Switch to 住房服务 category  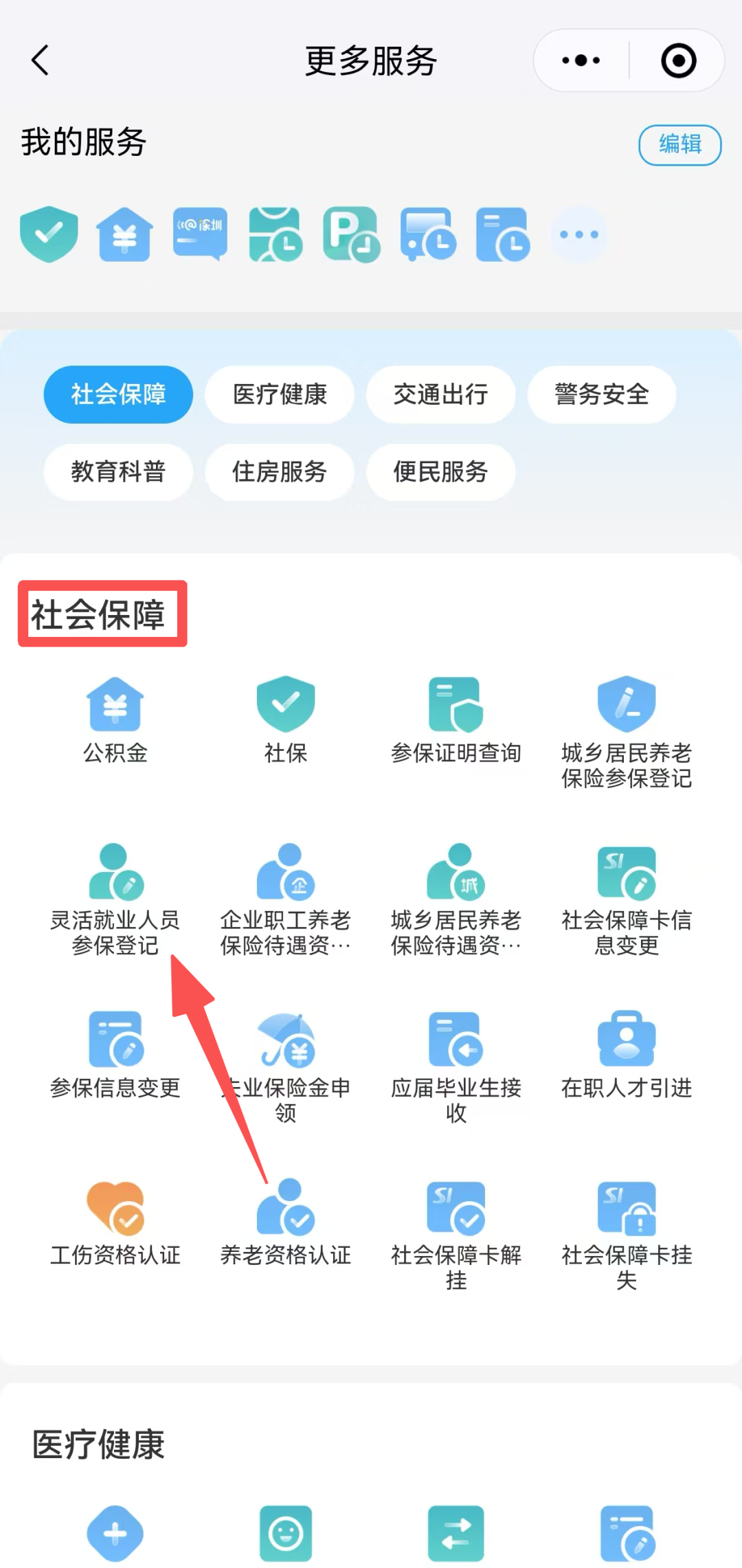point(280,472)
